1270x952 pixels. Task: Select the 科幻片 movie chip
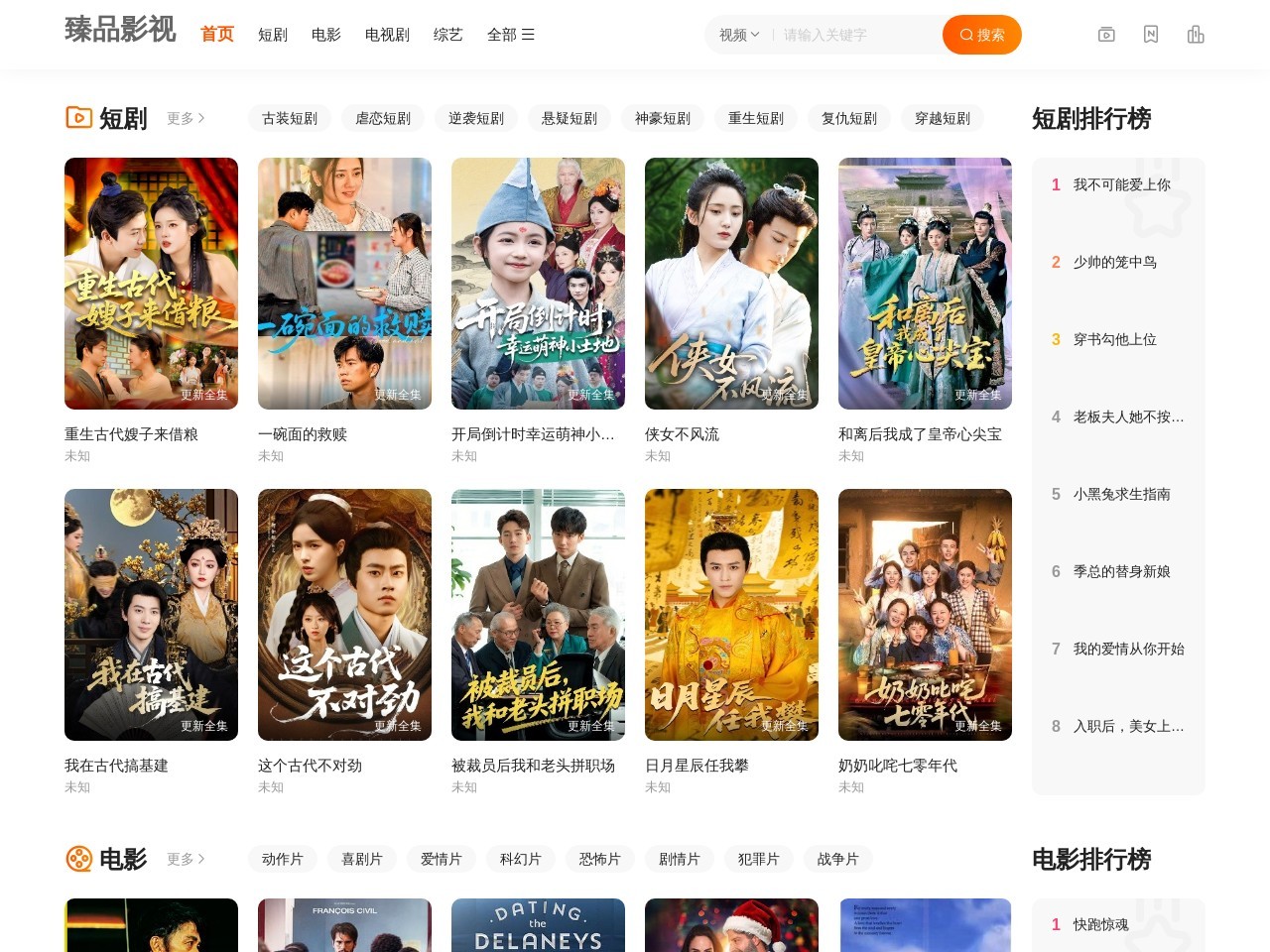tap(521, 859)
